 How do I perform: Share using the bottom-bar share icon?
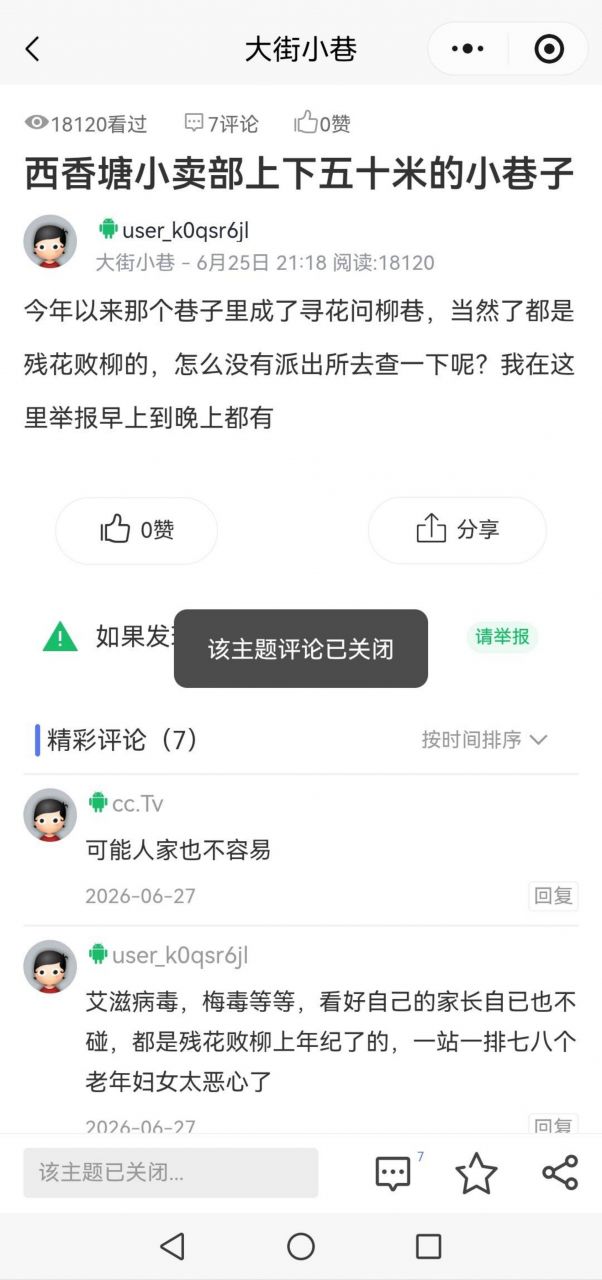pos(560,1172)
